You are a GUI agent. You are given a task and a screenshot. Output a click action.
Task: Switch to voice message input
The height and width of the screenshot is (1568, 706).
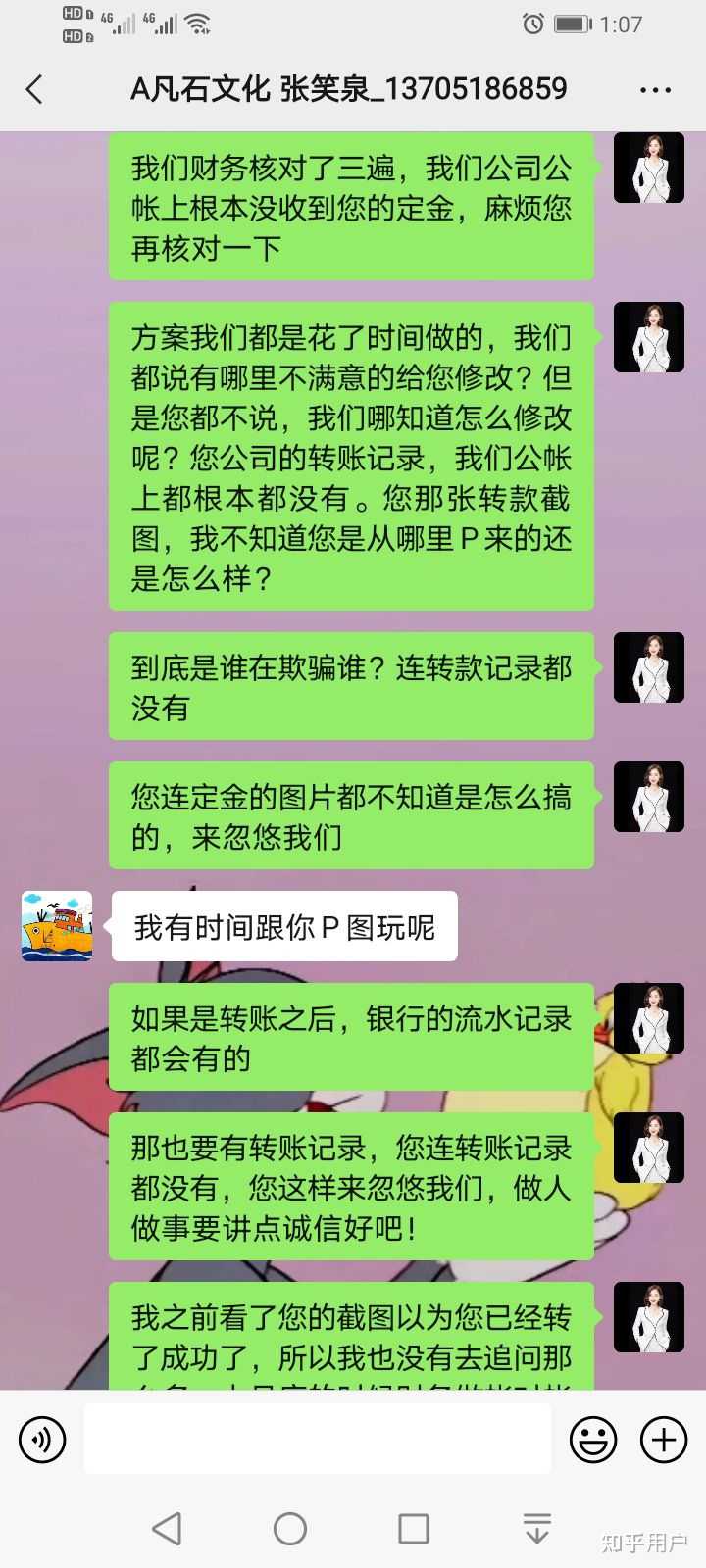tap(42, 1440)
